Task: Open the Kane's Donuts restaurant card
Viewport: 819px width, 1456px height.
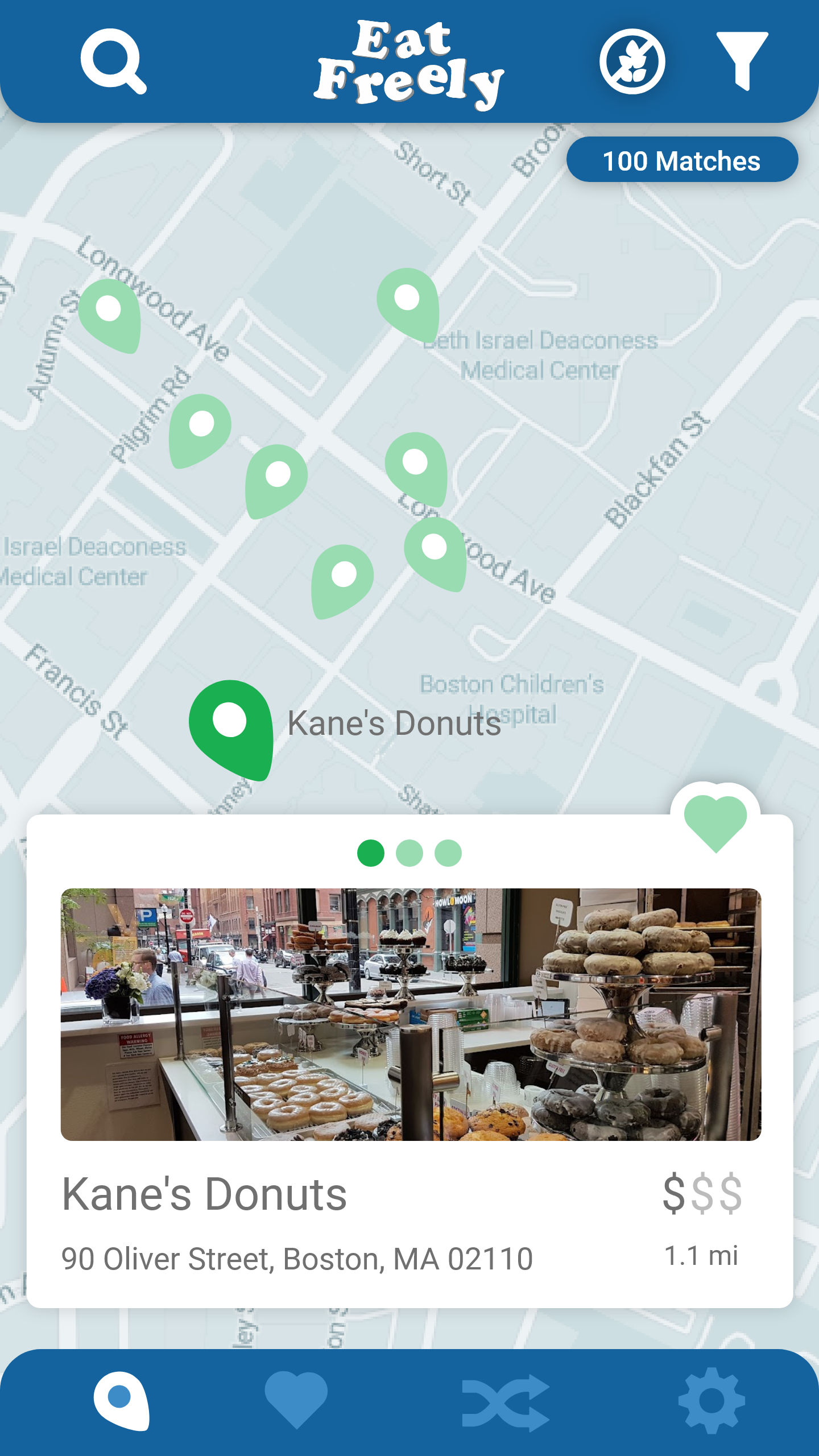Action: [x=409, y=1061]
